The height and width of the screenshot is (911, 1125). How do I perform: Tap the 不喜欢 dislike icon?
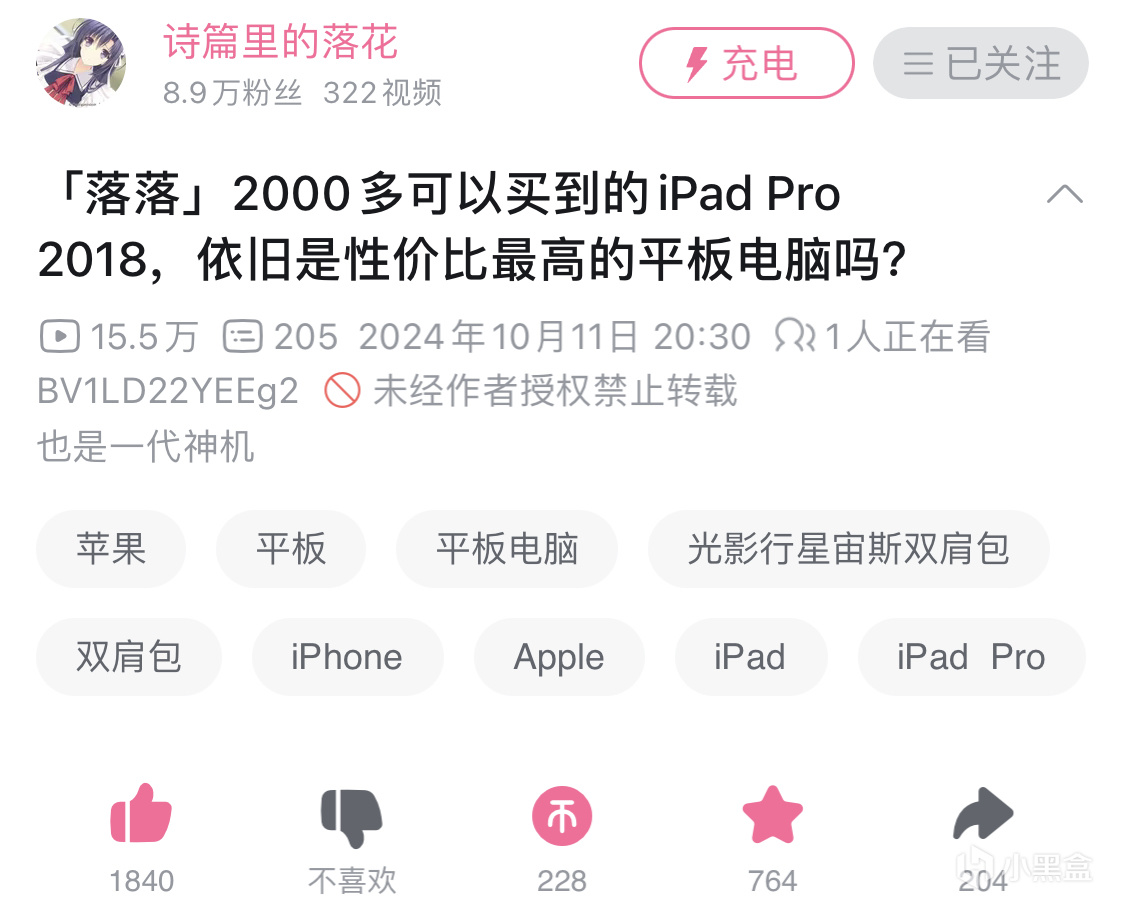click(352, 817)
